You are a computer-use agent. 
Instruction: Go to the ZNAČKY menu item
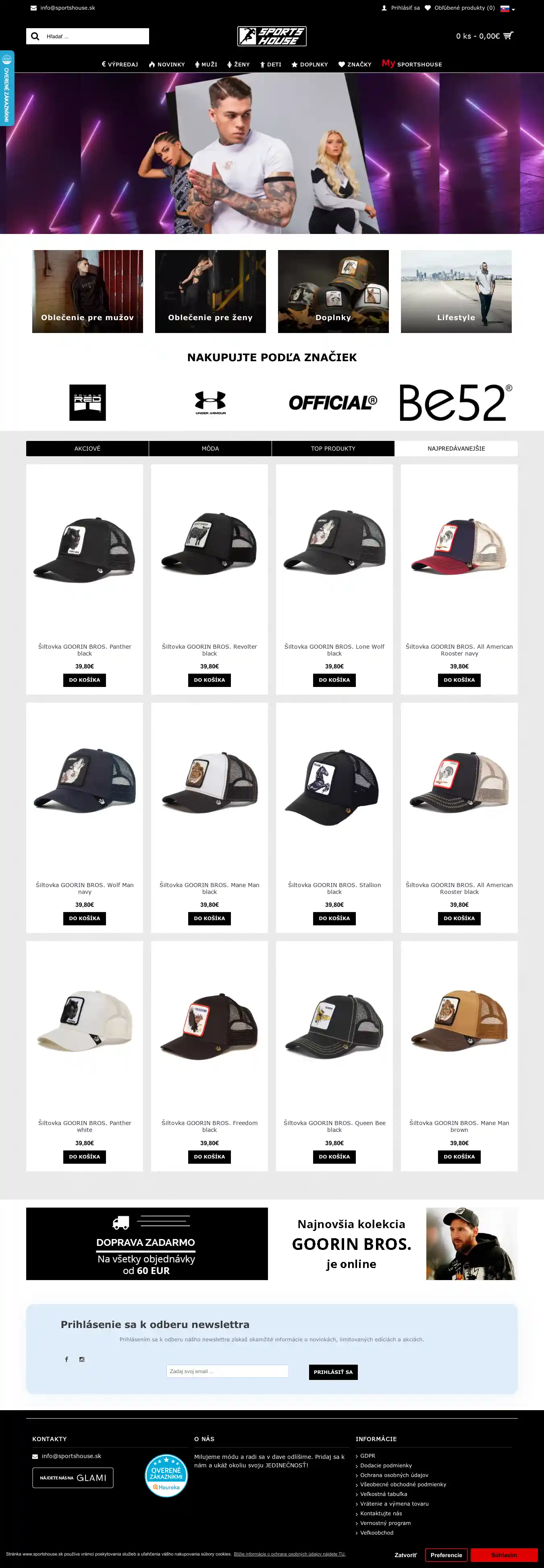pos(355,64)
